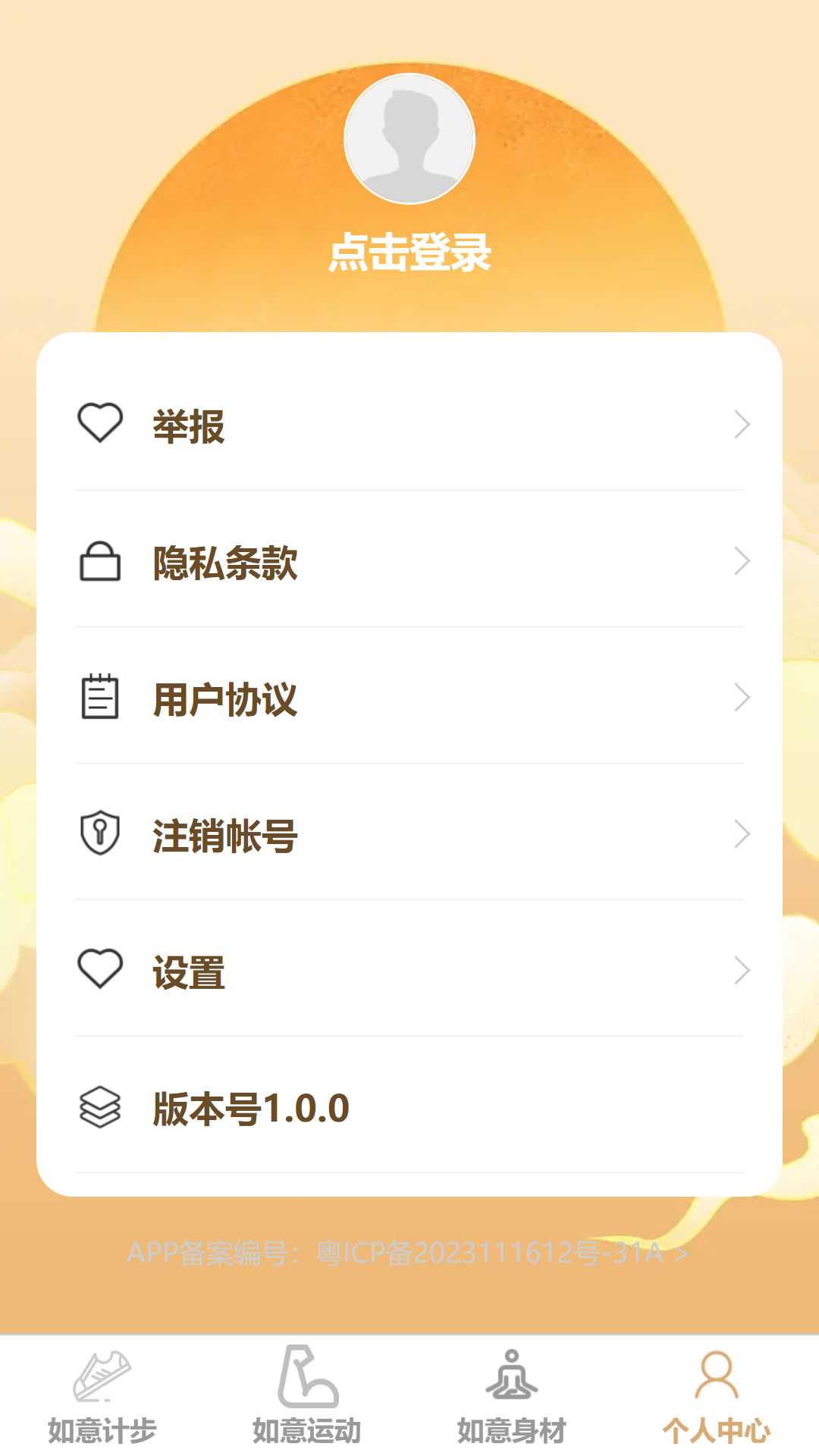Go to 设置 settings

tap(409, 971)
